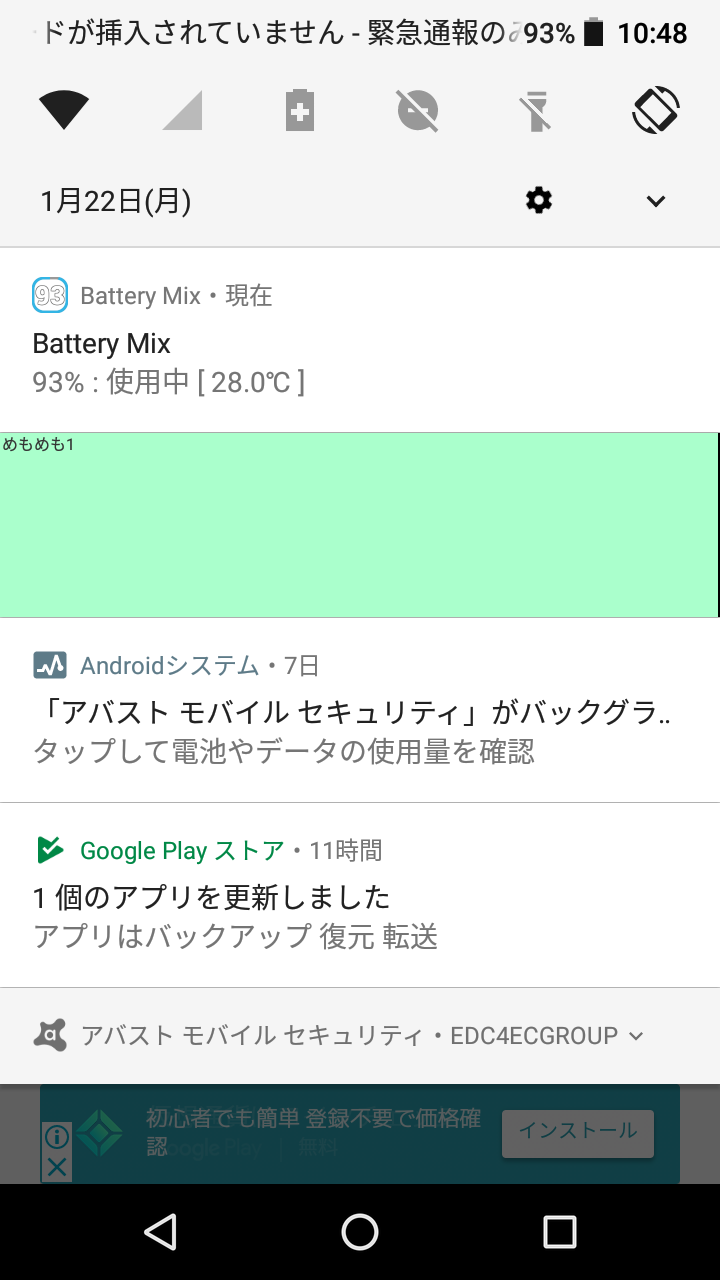The height and width of the screenshot is (1280, 720).
Task: Toggle the auto-rotate quick setting
Action: (656, 110)
